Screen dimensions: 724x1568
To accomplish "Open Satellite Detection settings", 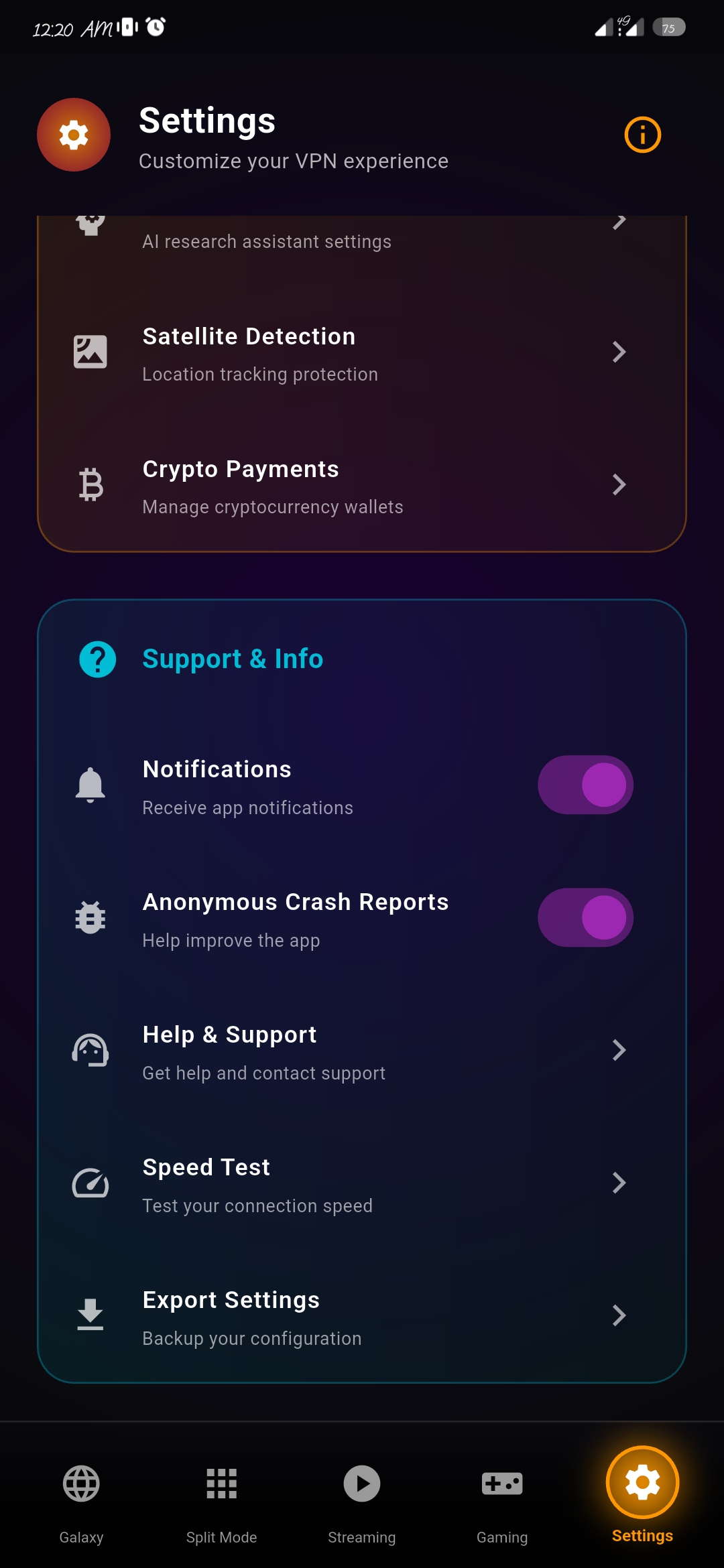I will [x=362, y=353].
